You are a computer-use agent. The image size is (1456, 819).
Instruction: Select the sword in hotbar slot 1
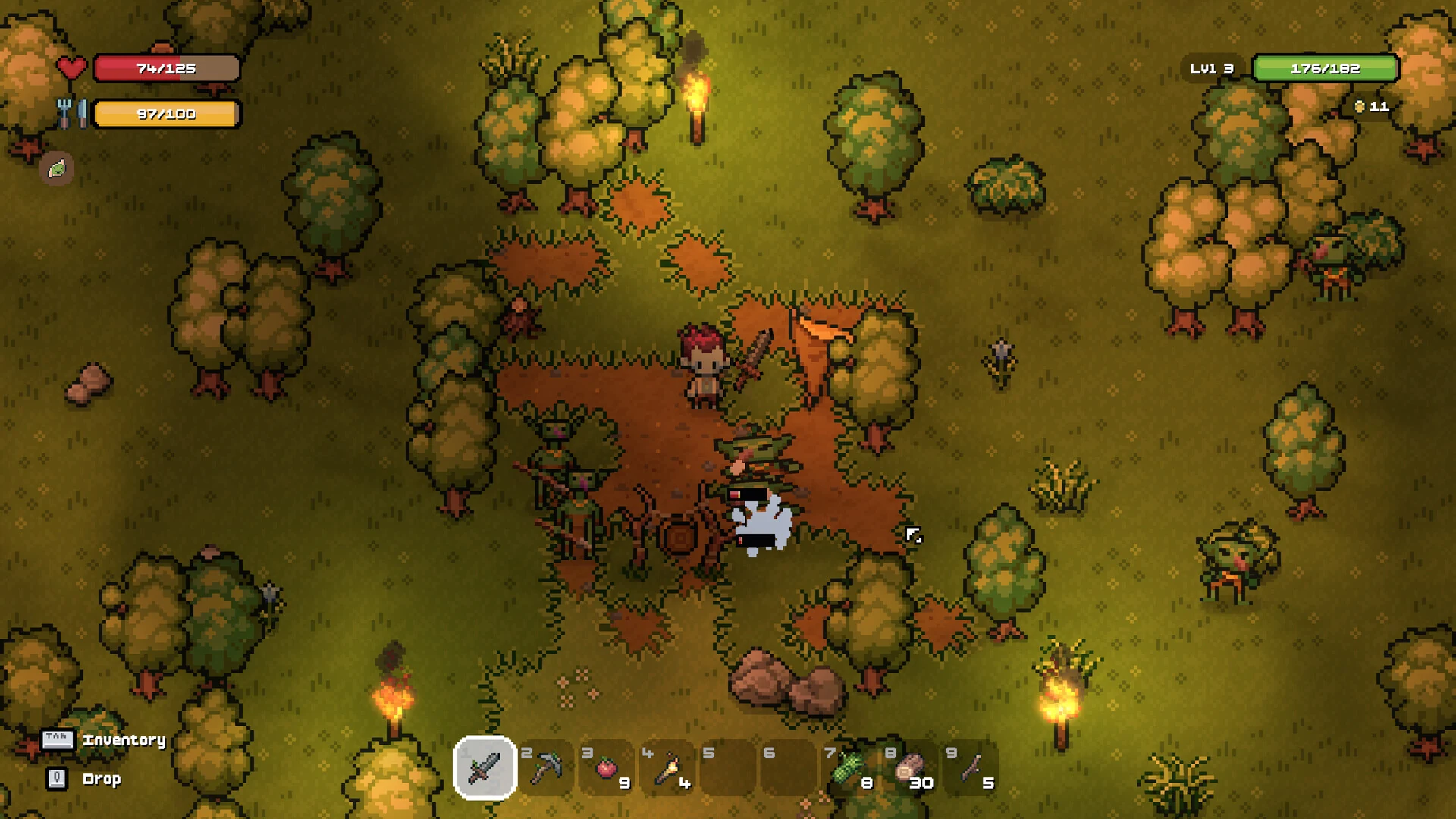(x=485, y=767)
